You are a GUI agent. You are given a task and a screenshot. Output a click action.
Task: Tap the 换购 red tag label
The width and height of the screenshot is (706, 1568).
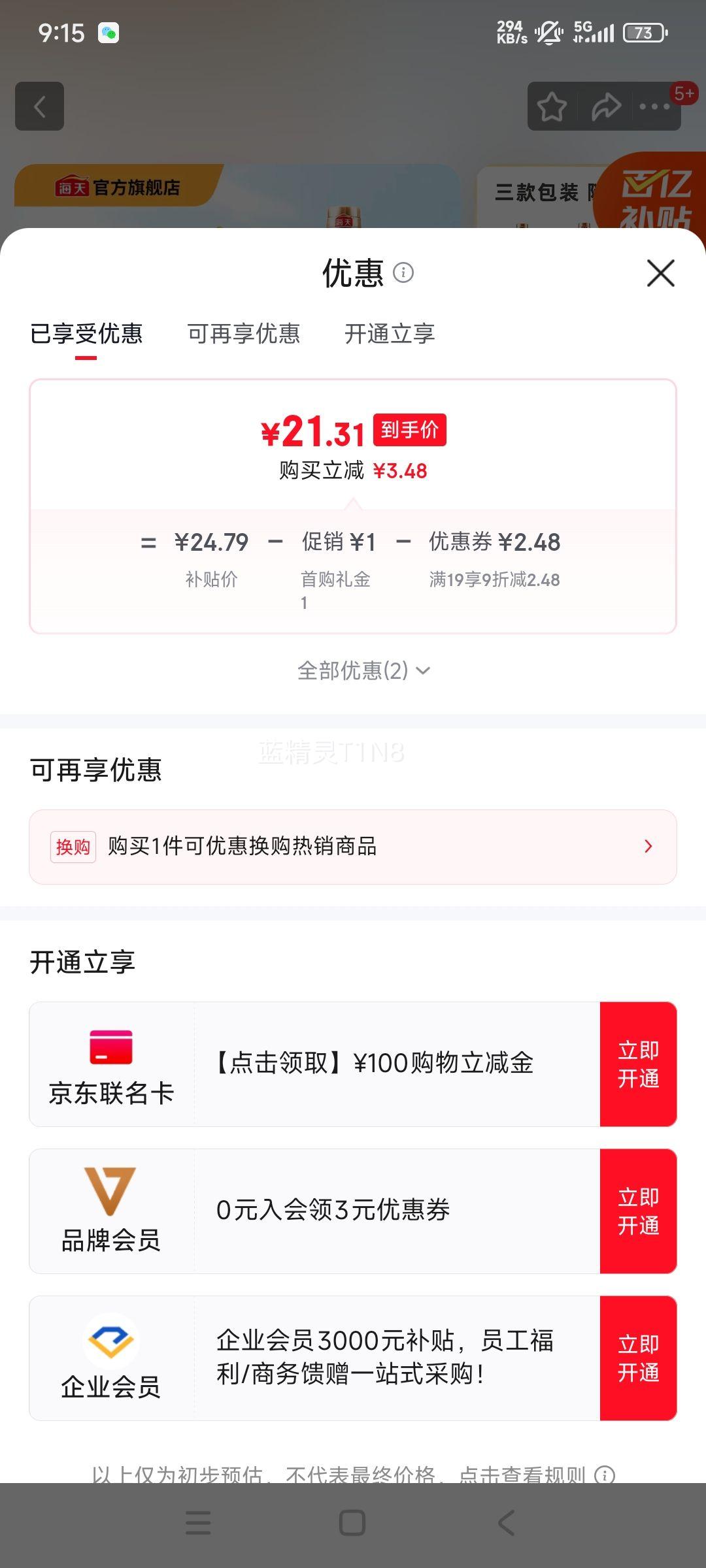click(x=73, y=845)
